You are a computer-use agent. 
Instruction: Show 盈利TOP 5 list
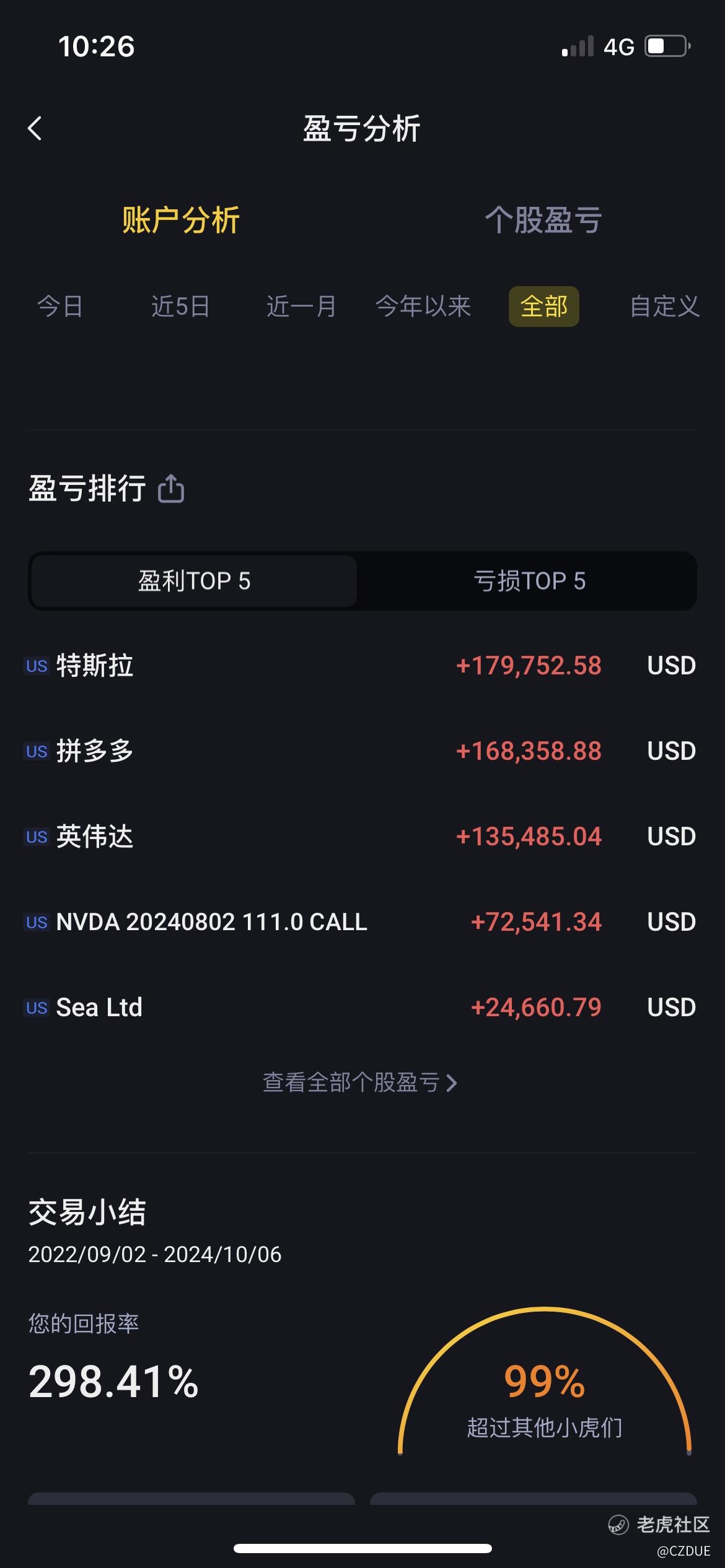coord(194,581)
